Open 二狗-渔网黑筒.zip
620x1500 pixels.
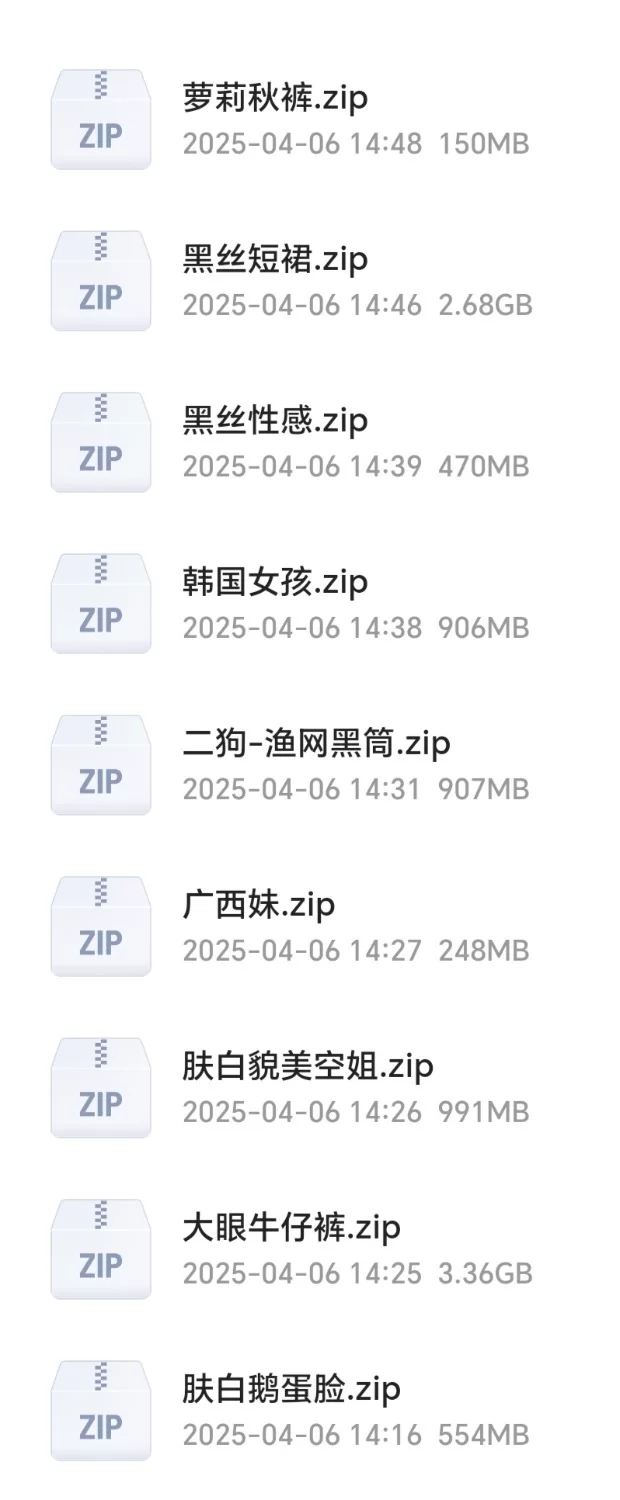point(316,744)
